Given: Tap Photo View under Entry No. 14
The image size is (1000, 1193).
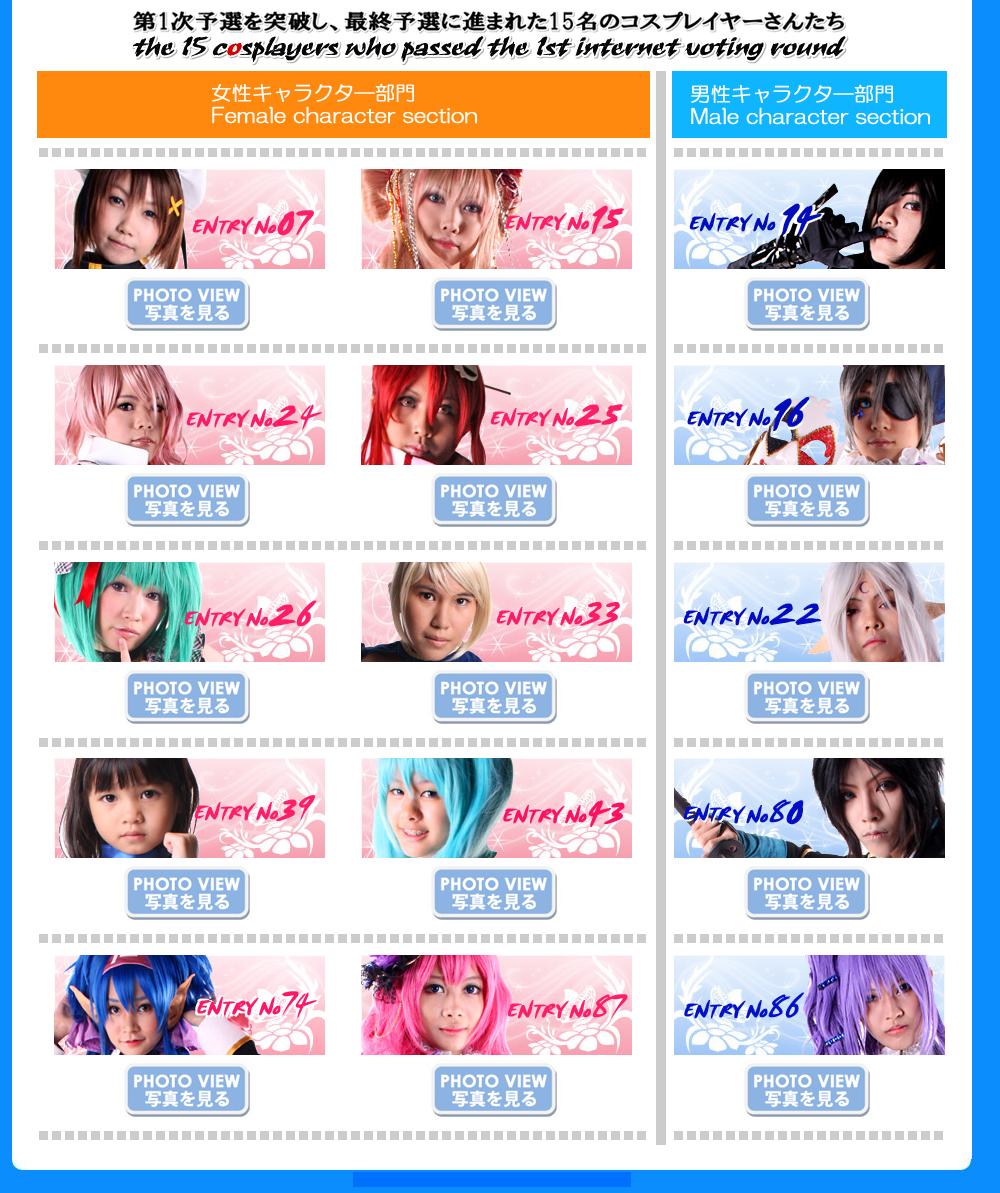Looking at the screenshot, I should point(807,305).
